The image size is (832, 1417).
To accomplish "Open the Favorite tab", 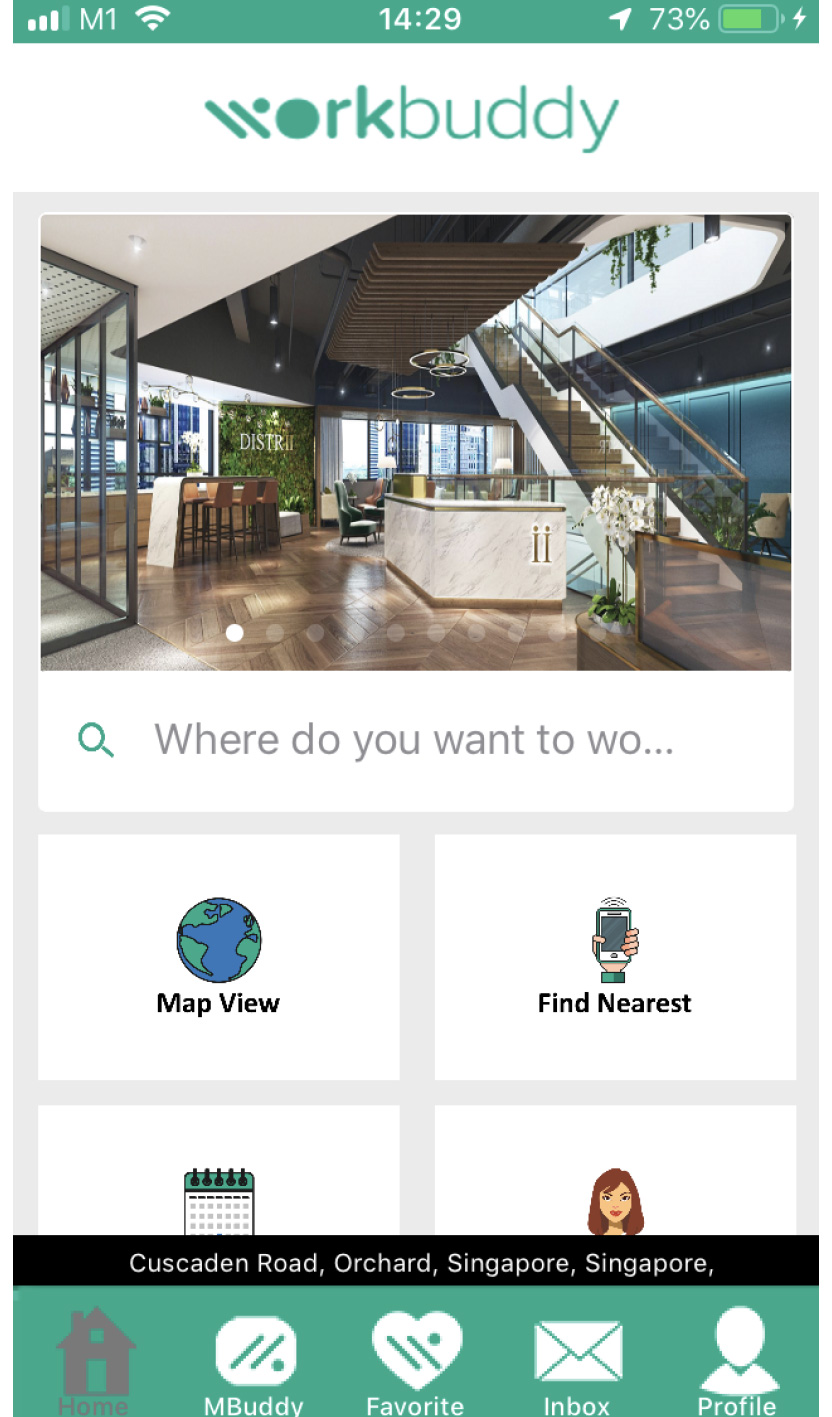I will 415,1361.
